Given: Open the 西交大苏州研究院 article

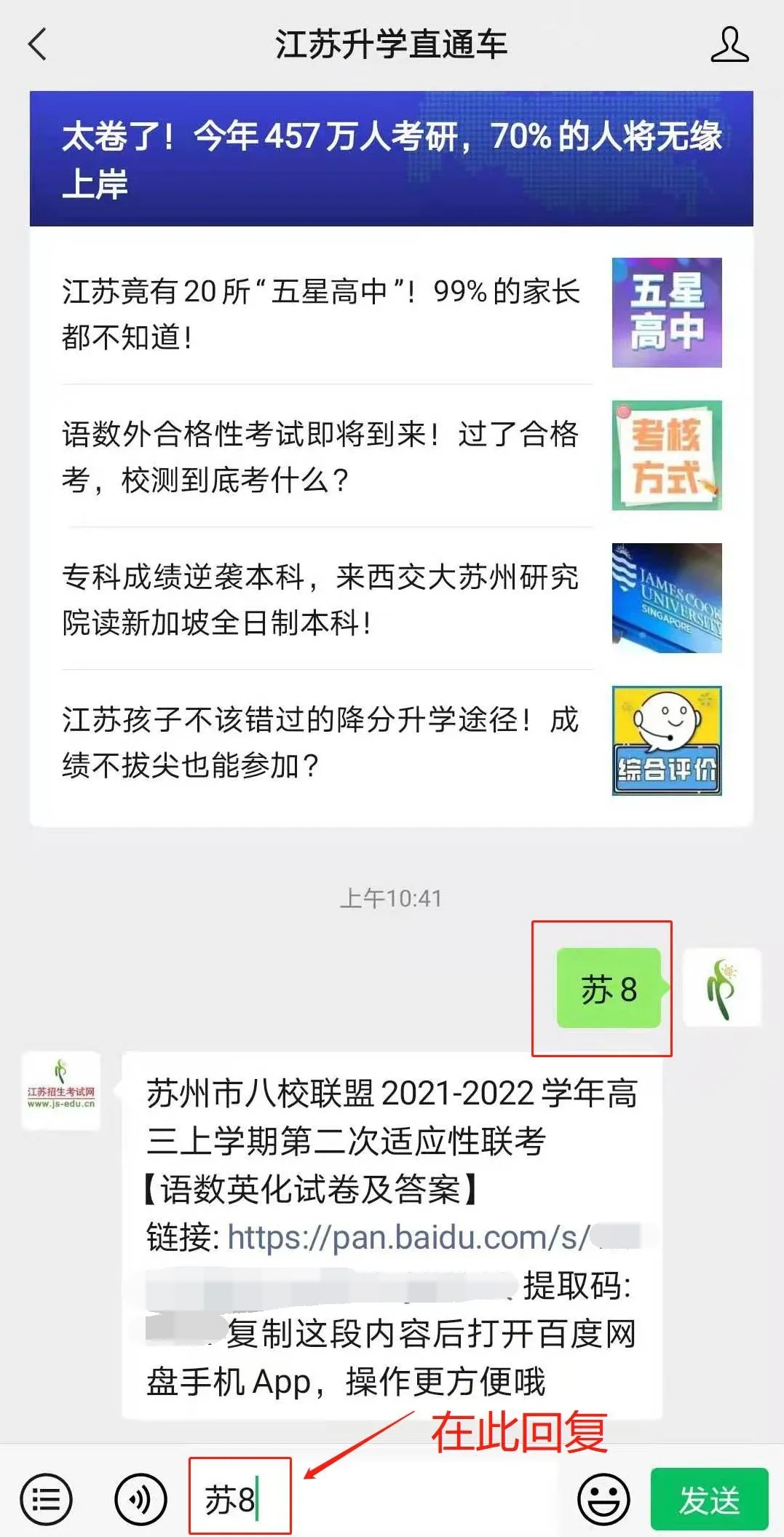Looking at the screenshot, I should click(320, 599).
